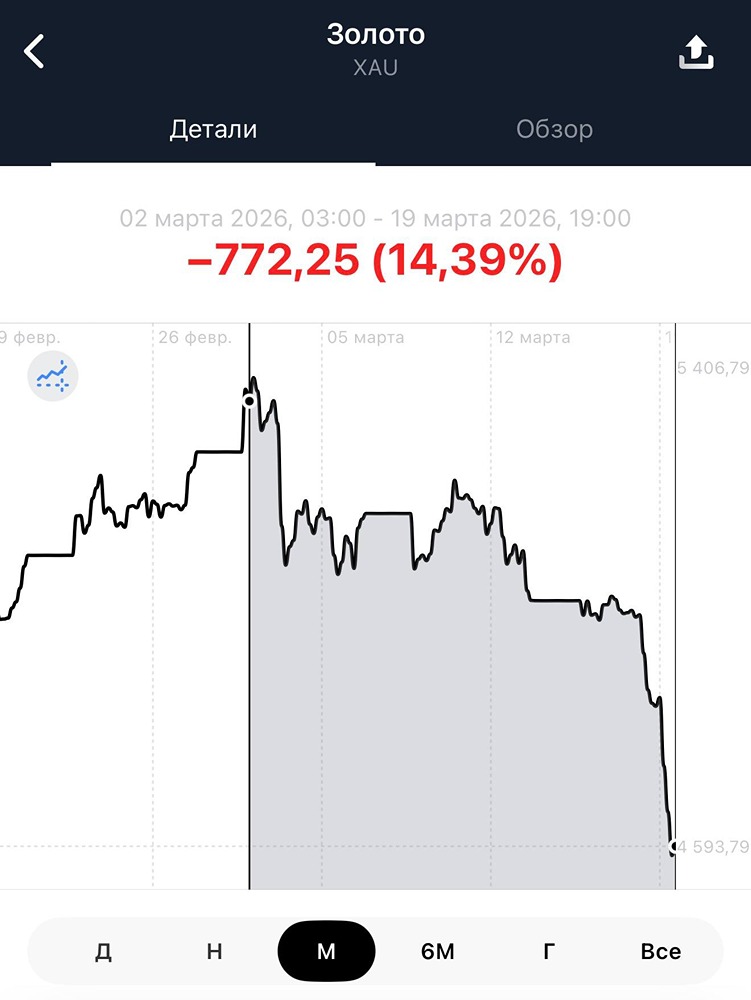
Task: Switch to the Детали tab
Action: (x=214, y=128)
